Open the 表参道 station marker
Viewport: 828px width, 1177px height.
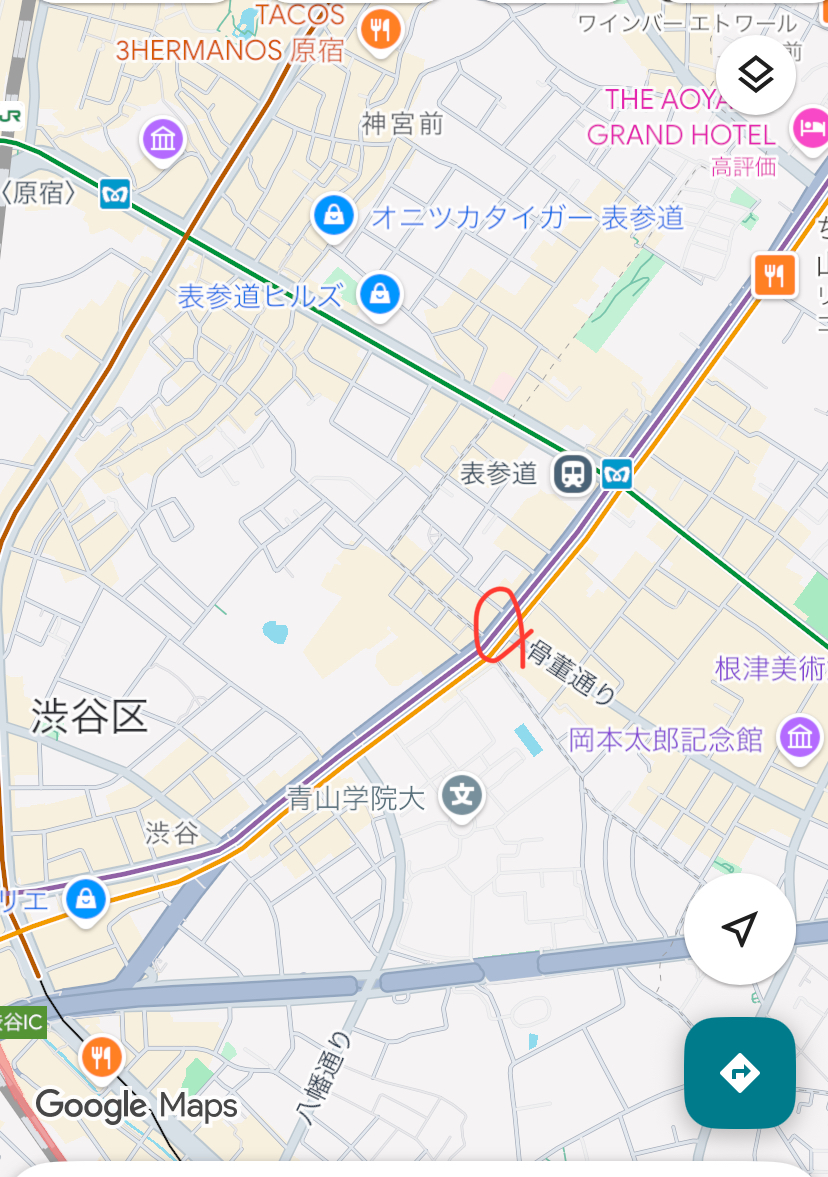tap(572, 473)
